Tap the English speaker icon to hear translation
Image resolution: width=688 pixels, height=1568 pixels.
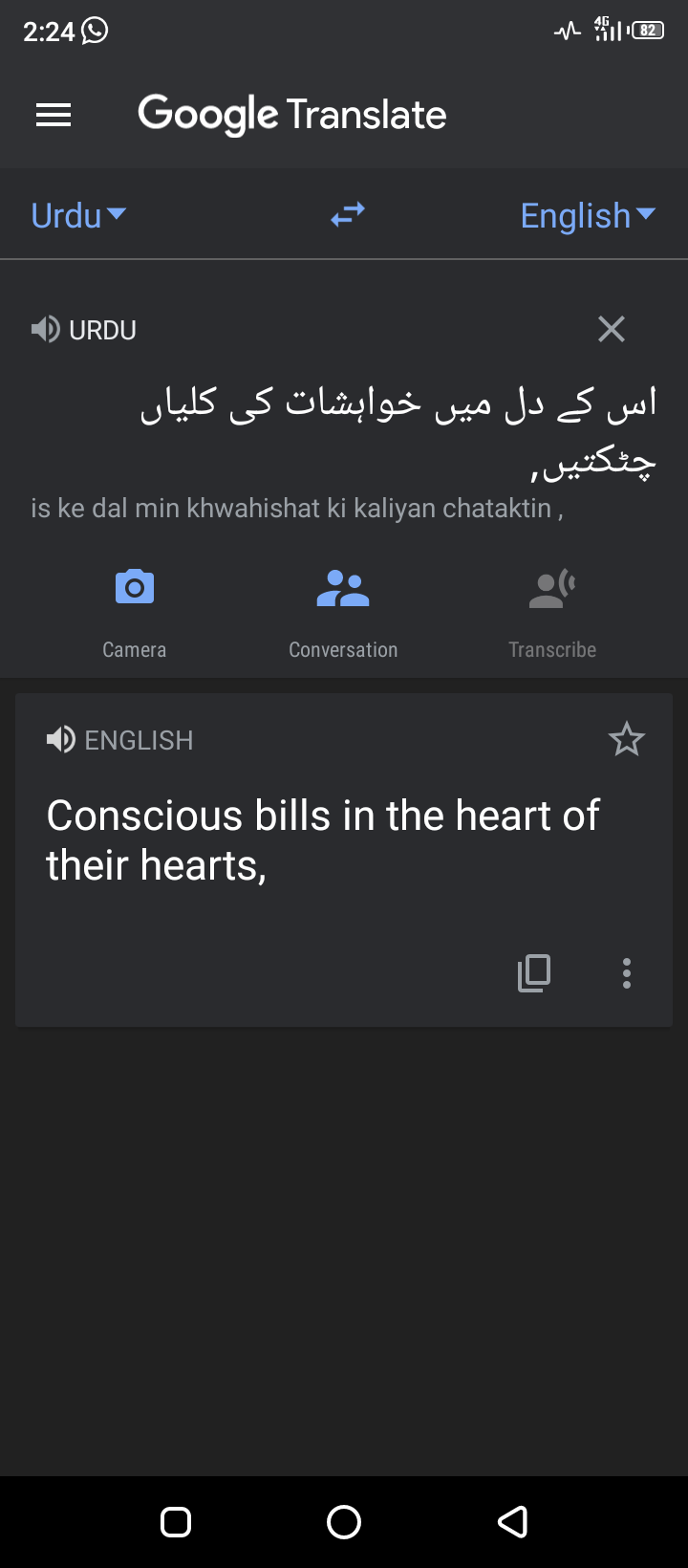point(60,739)
